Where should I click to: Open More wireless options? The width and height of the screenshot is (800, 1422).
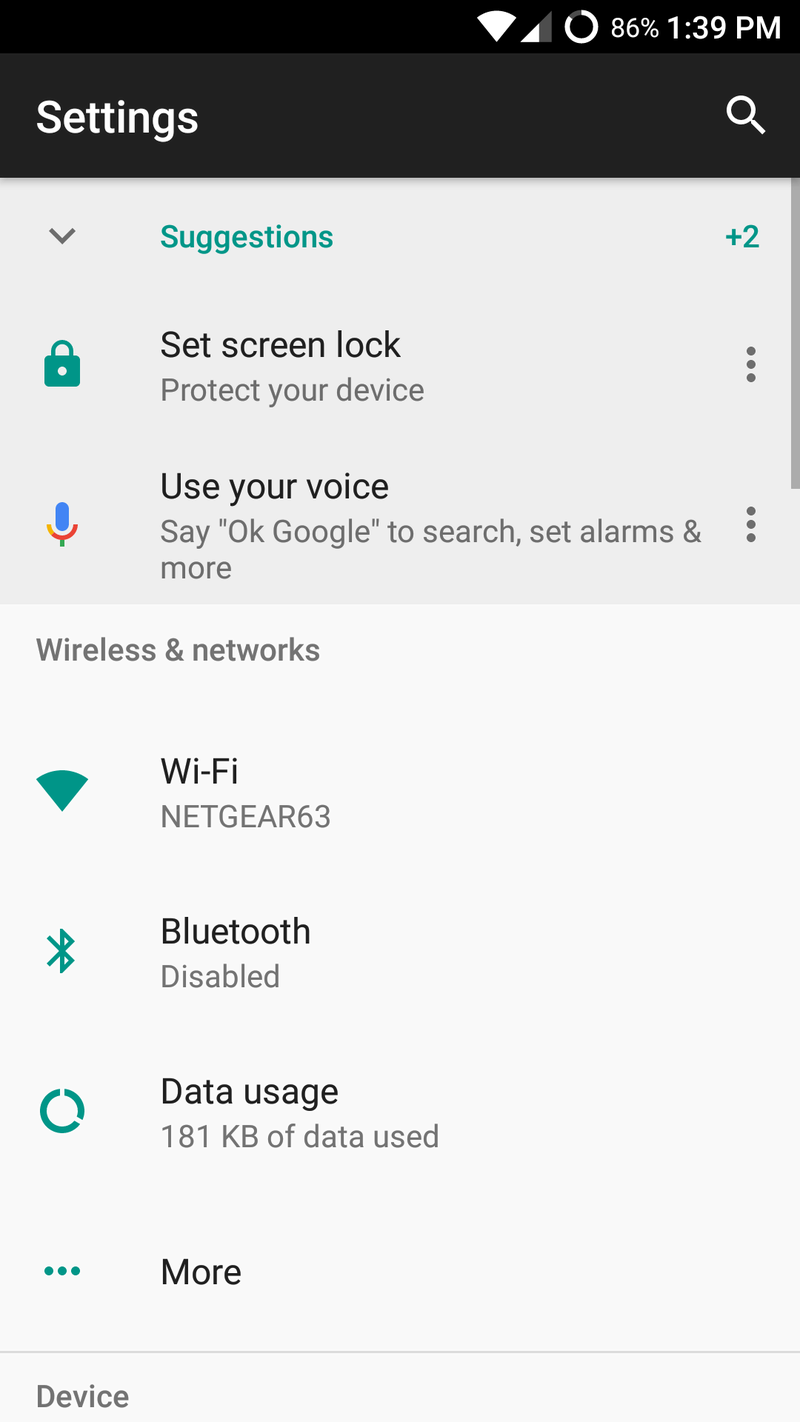400,1272
